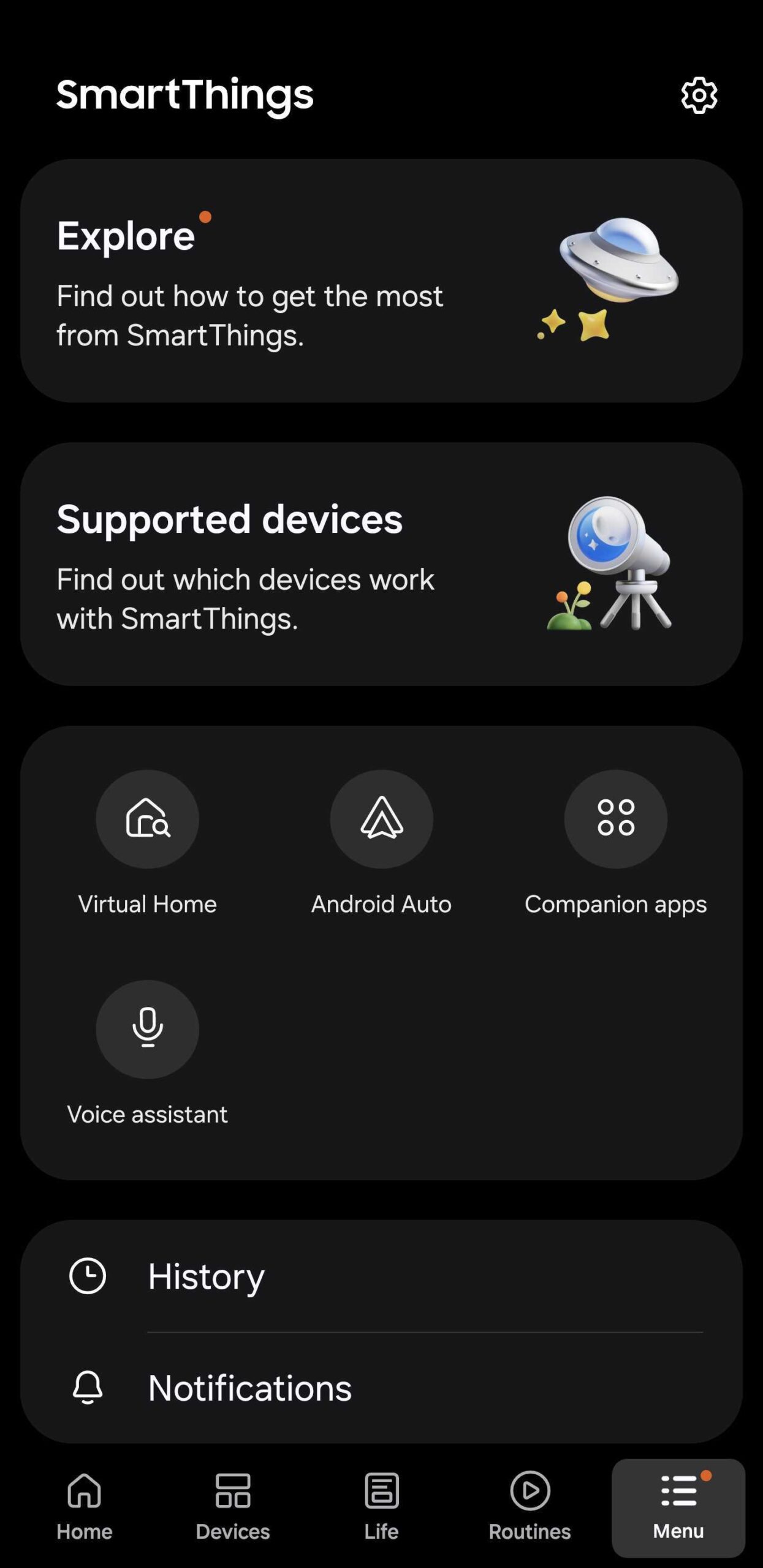The height and width of the screenshot is (1568, 763).
Task: Open the Supported devices card
Action: [x=381, y=564]
